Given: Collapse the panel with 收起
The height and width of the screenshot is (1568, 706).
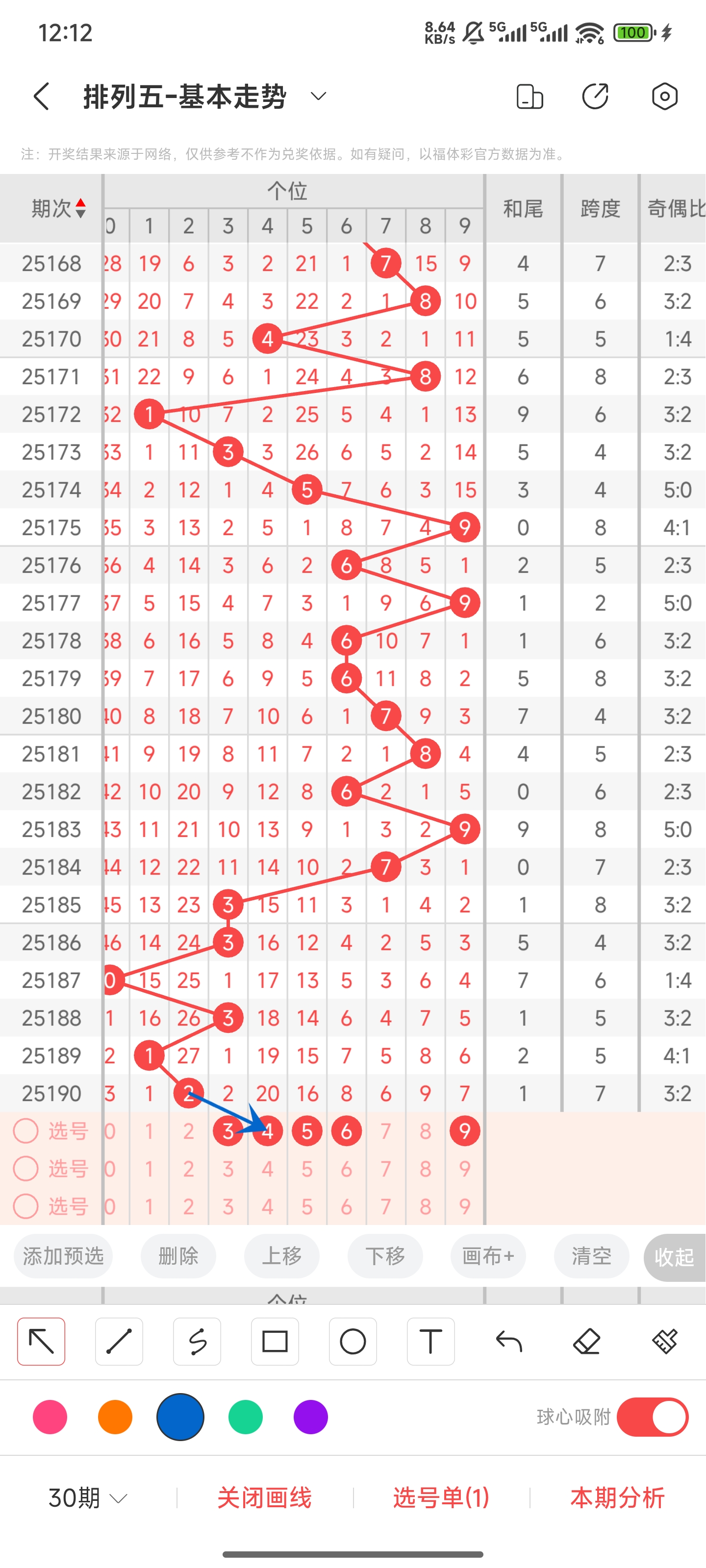Looking at the screenshot, I should 674,1257.
